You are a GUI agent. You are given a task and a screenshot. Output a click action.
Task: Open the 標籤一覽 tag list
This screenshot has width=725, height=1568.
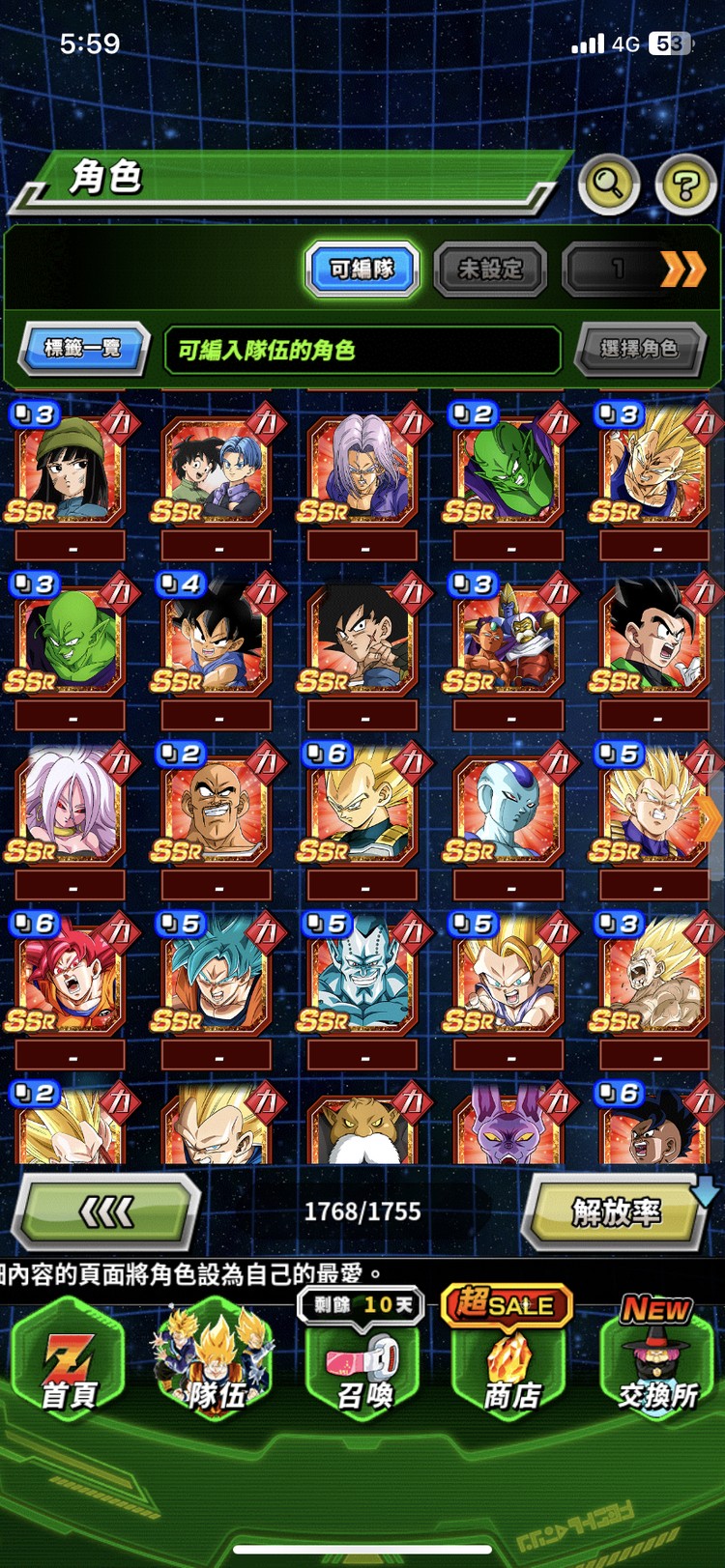pos(84,348)
